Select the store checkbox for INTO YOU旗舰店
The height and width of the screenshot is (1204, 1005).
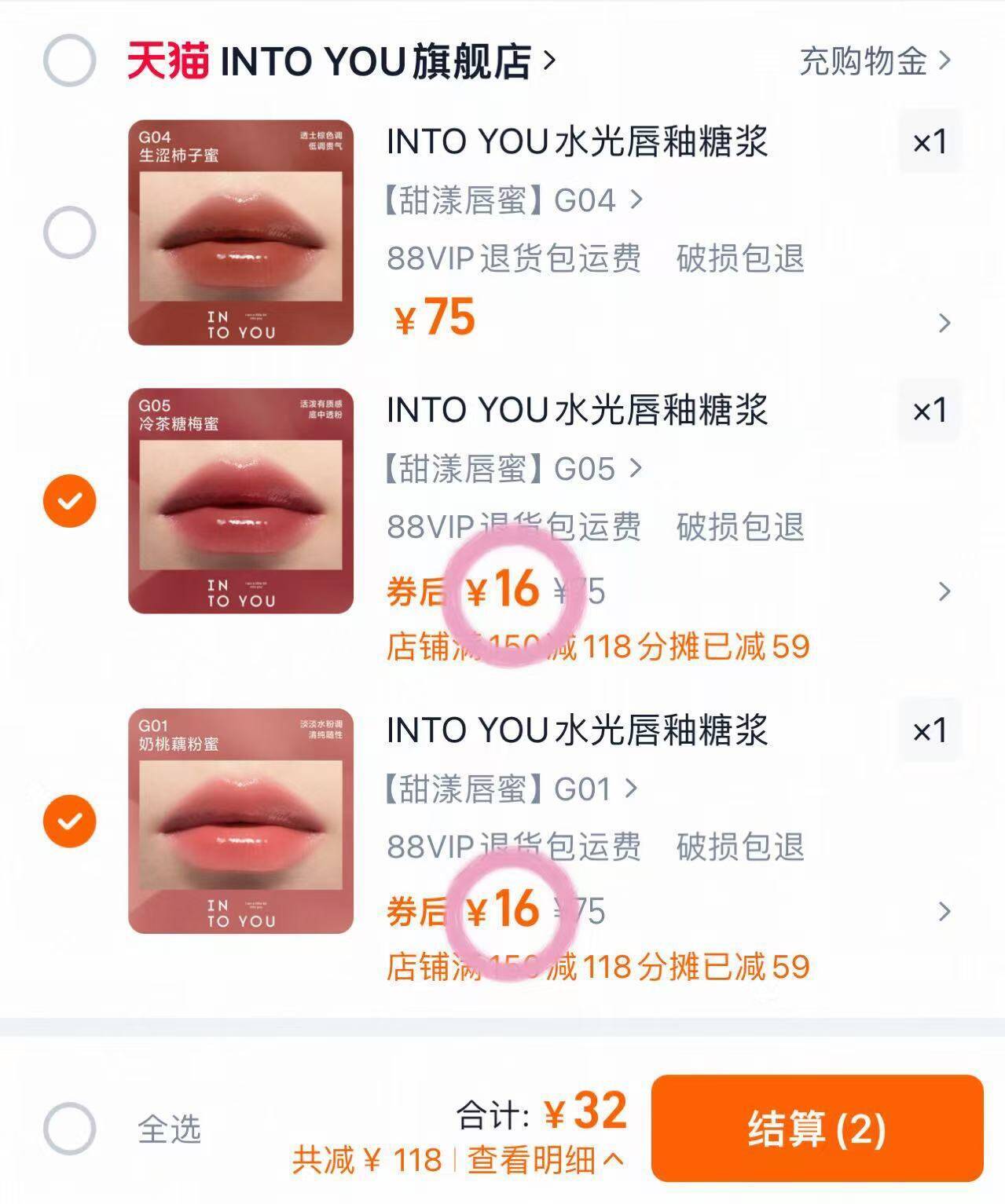click(69, 59)
